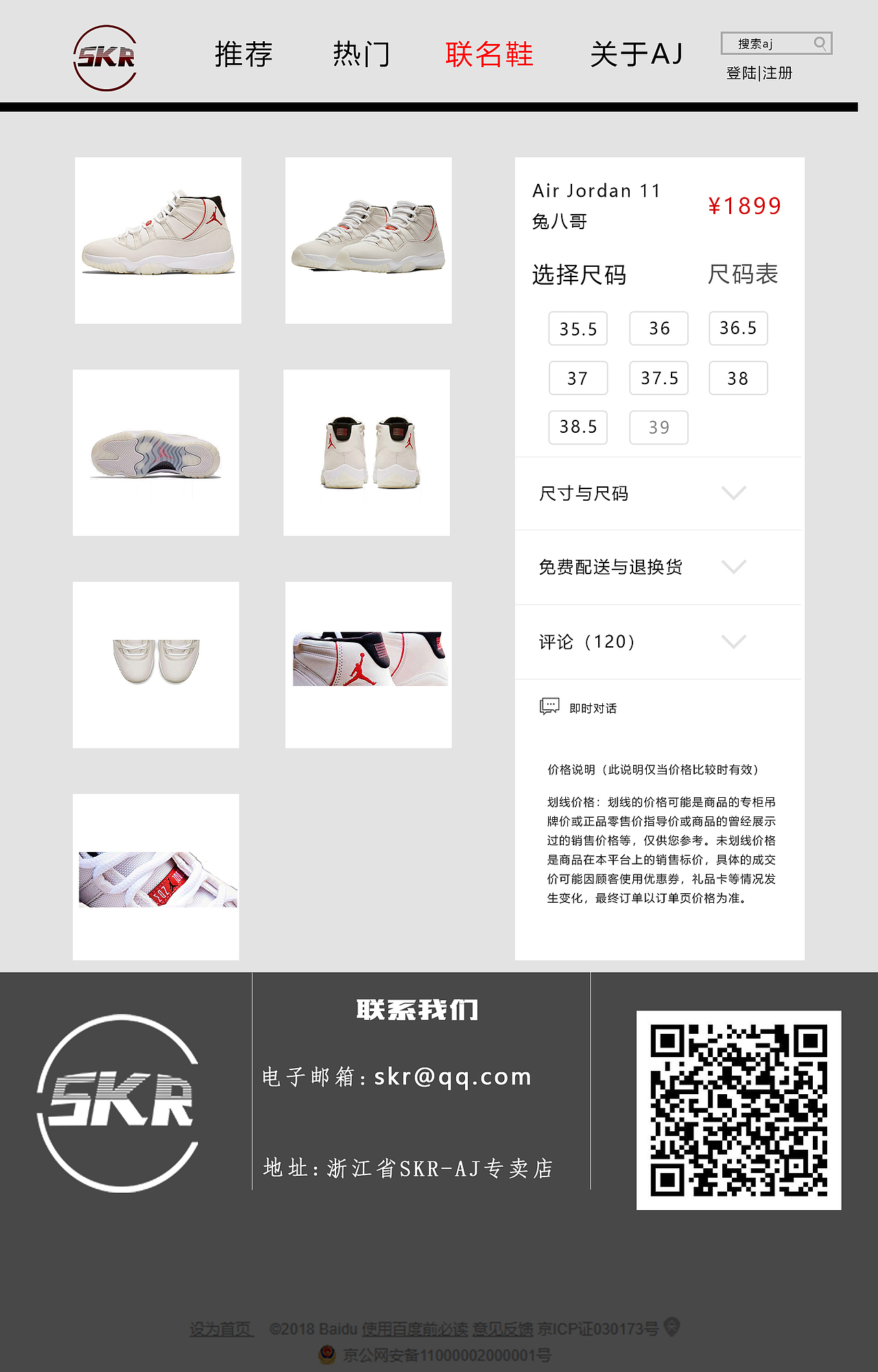The width and height of the screenshot is (878, 1372).
Task: Select shoe size 35.5
Action: pos(578,329)
